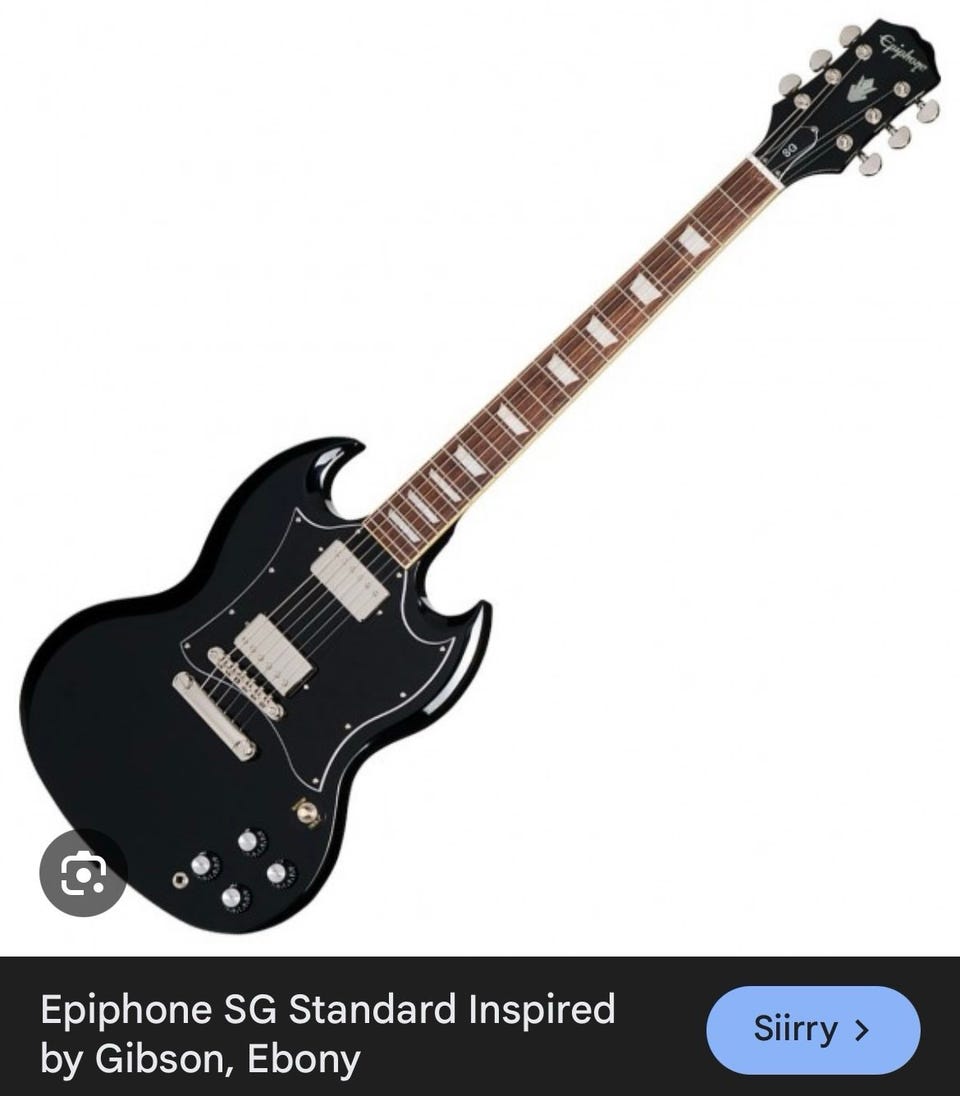Search this image with the Lens icon

tap(83, 874)
